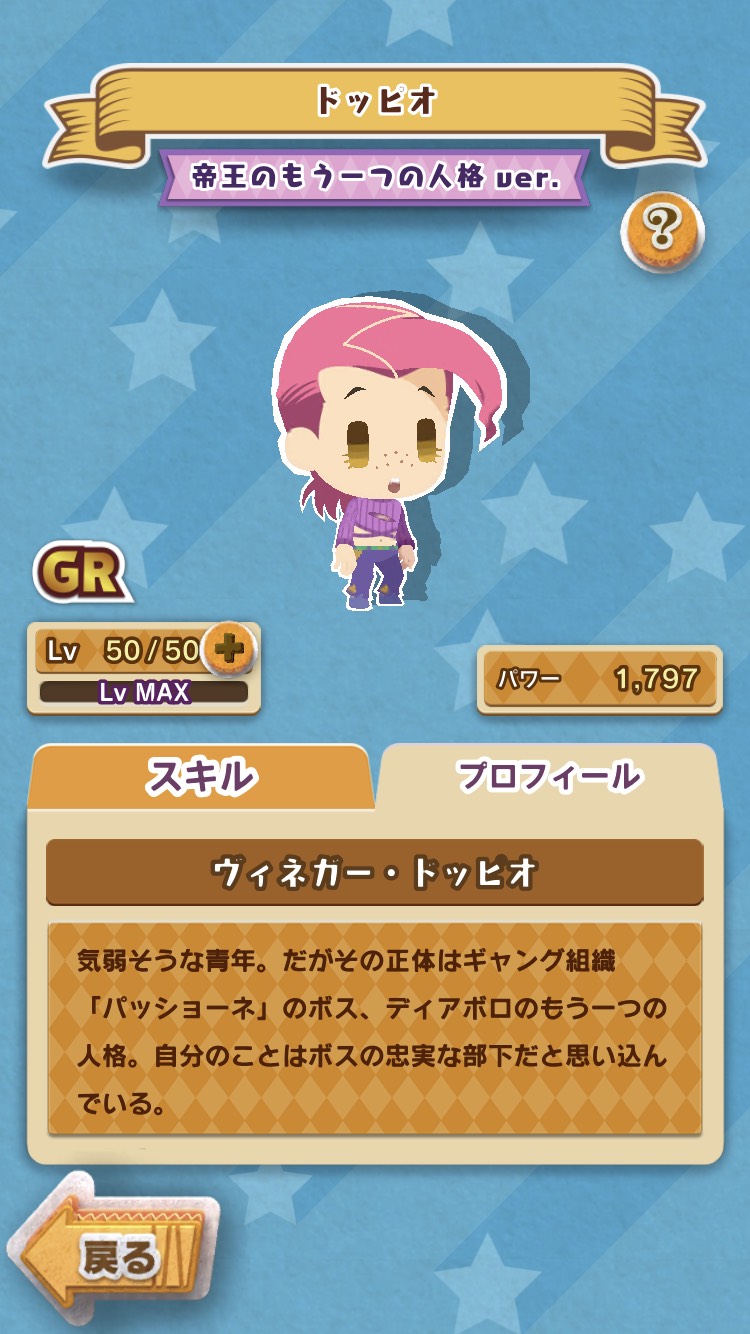Screen dimensions: 750x1334
Task: Go back with the 戻る arrow button
Action: tap(112, 1255)
